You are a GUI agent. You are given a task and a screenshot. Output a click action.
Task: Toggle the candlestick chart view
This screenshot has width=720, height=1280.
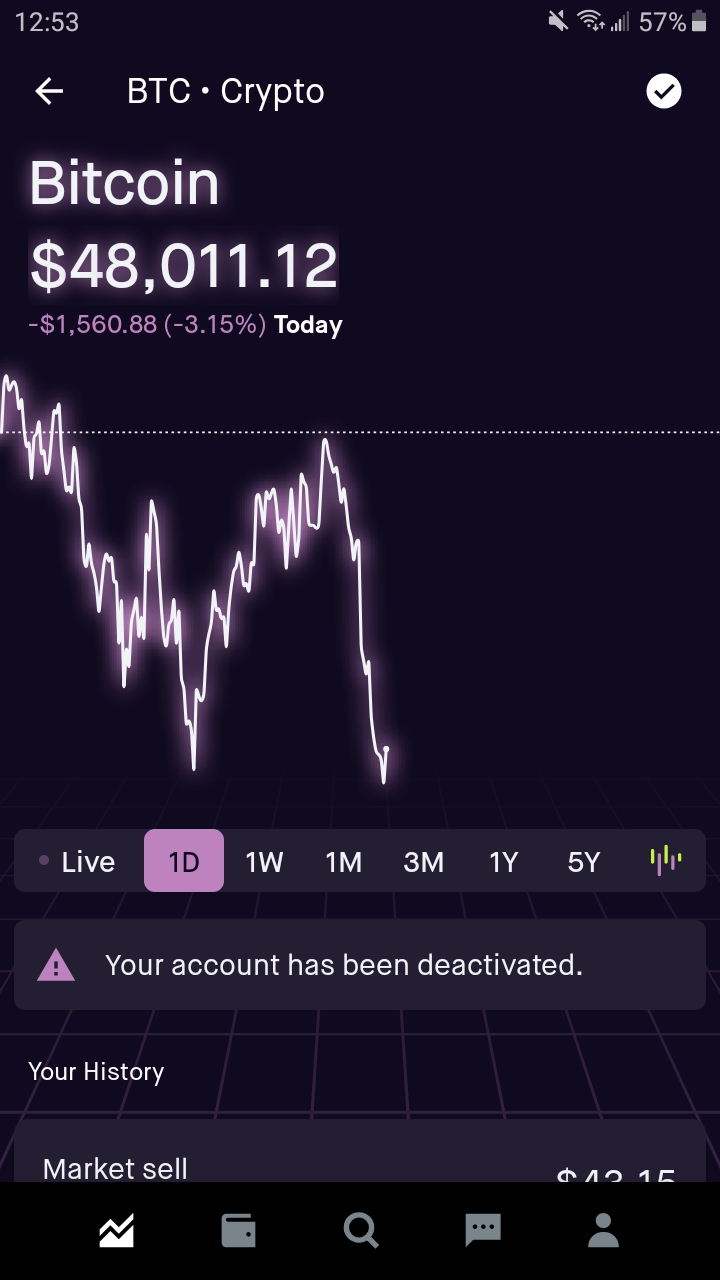coord(665,860)
